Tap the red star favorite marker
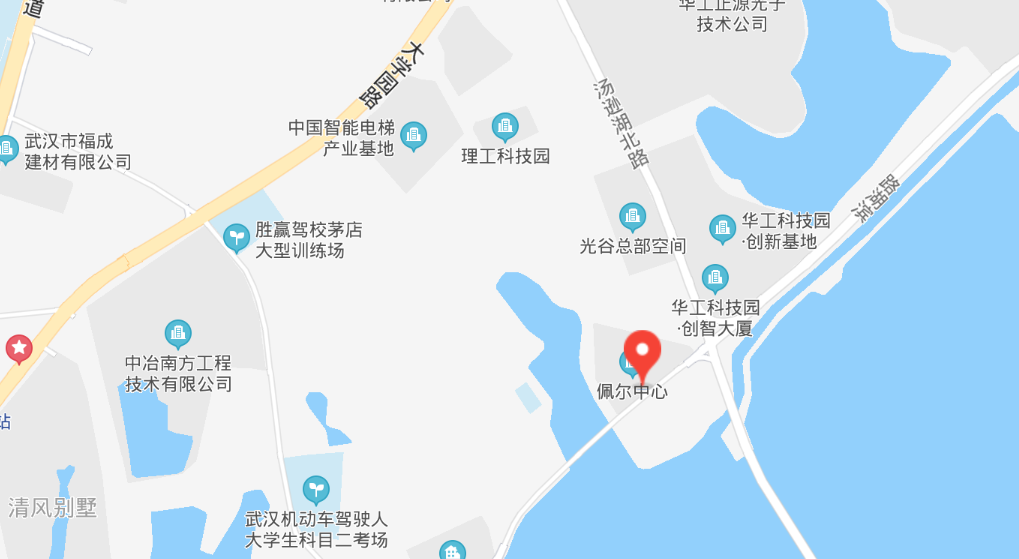Image resolution: width=1019 pixels, height=559 pixels. pyautogui.click(x=19, y=349)
